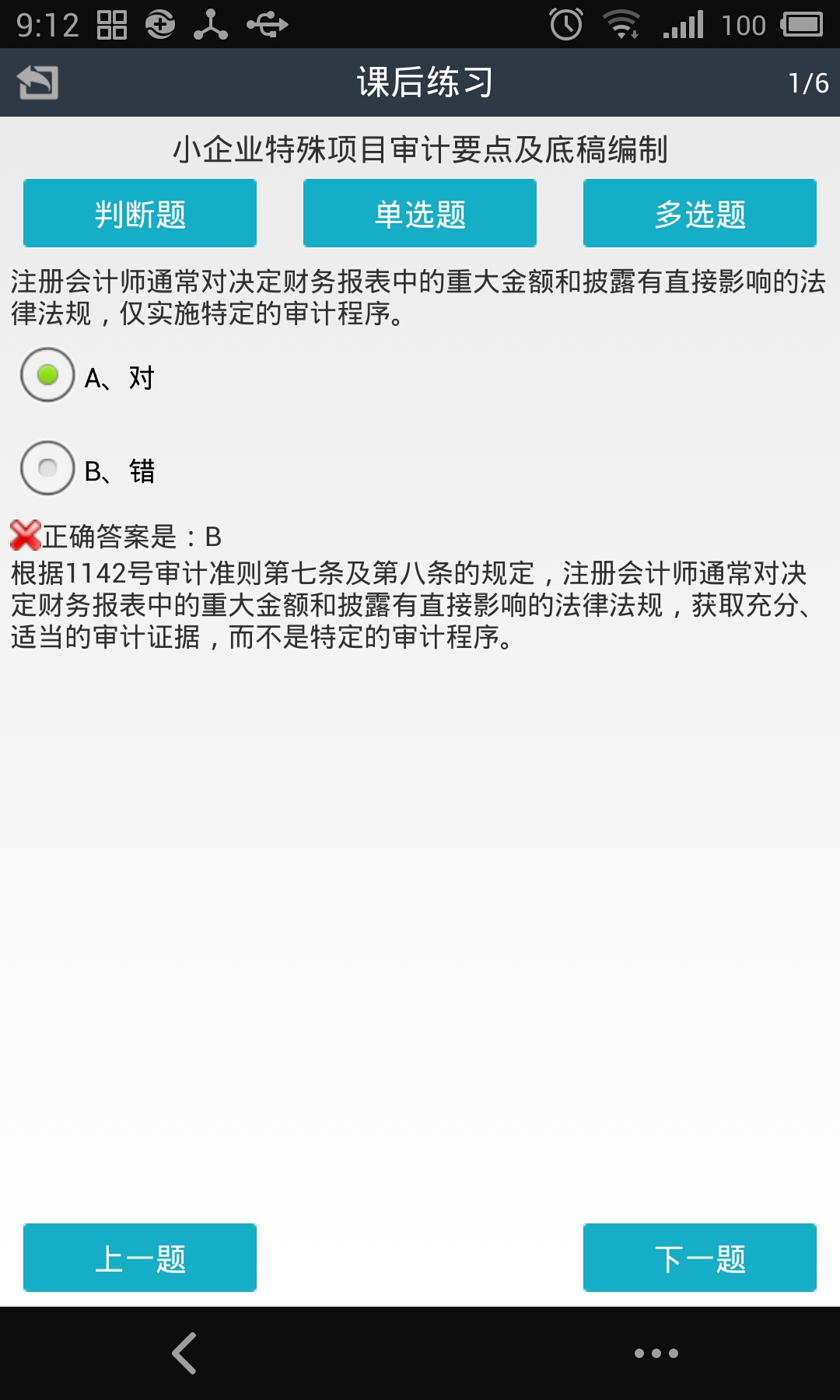Image resolution: width=840 pixels, height=1400 pixels.
Task: Tap the back icon in the header
Action: (37, 82)
